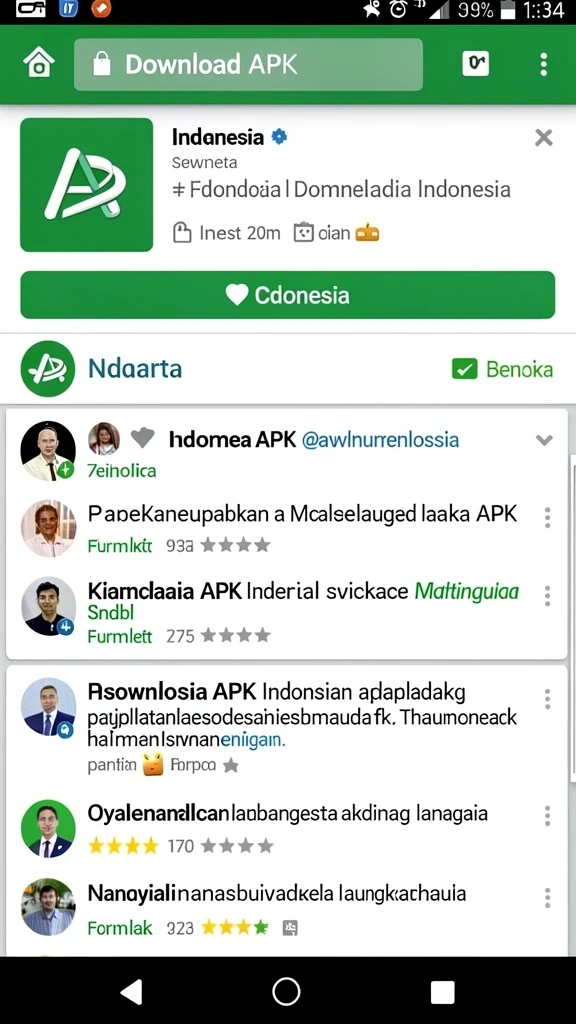Open options for the Kiamclaaia APK review
The image size is (576, 1024).
pyautogui.click(x=547, y=596)
